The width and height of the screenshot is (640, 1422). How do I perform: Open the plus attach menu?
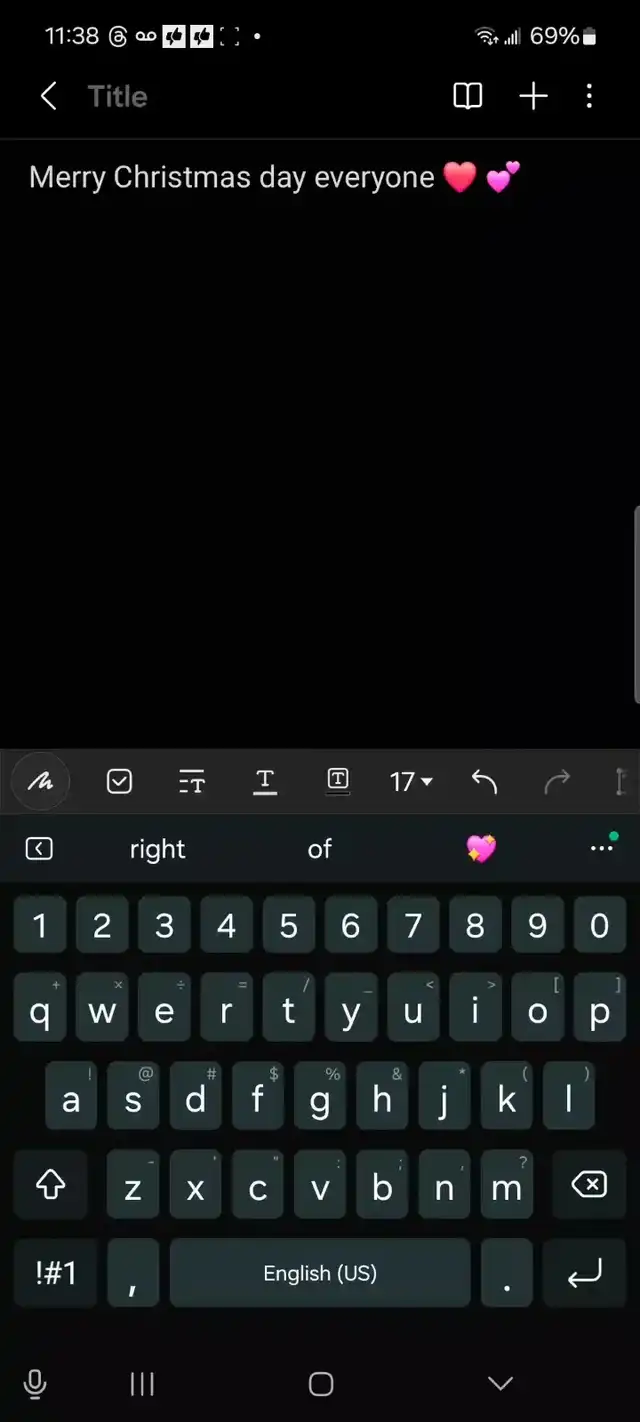[x=533, y=96]
